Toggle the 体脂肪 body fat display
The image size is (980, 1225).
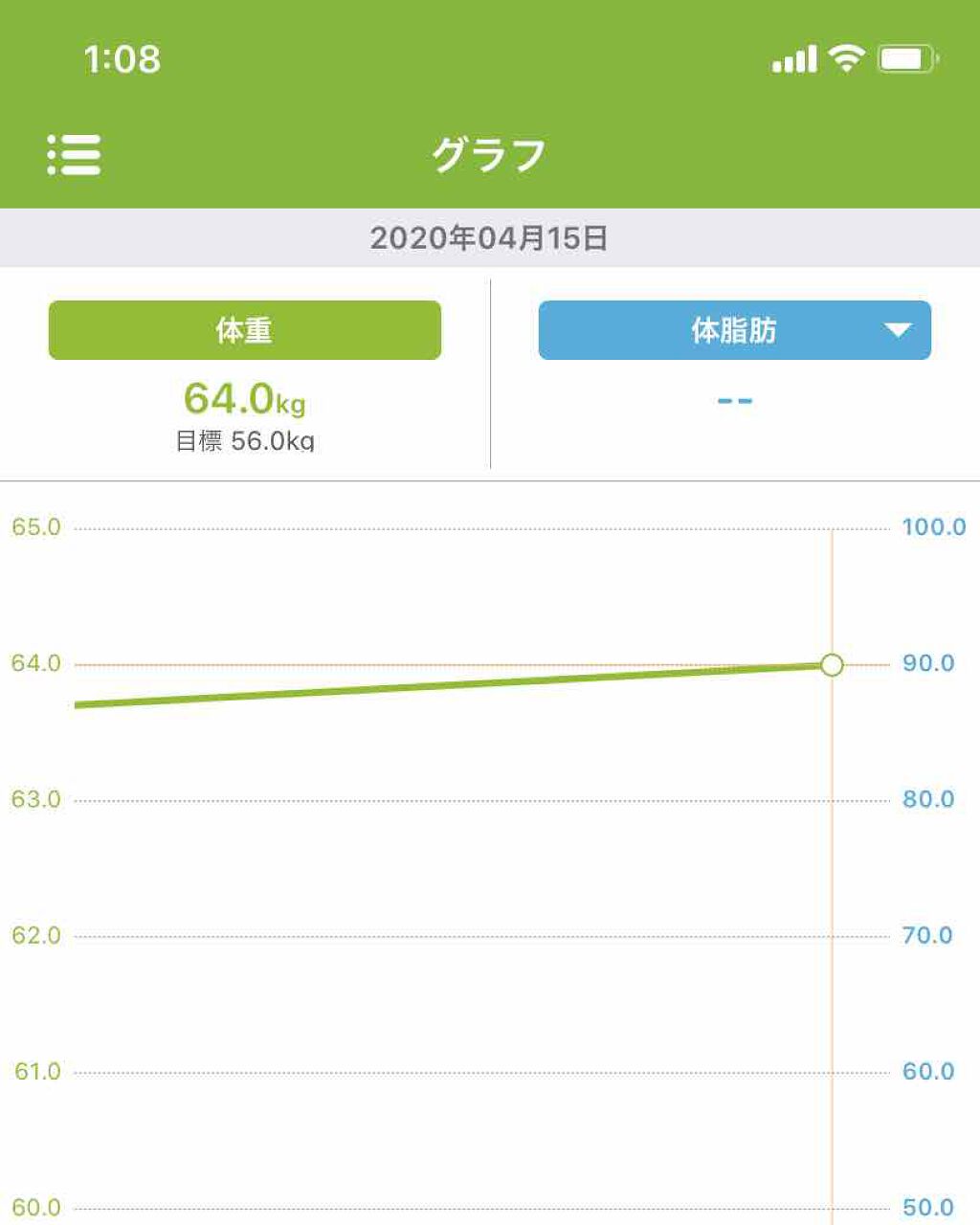click(734, 330)
